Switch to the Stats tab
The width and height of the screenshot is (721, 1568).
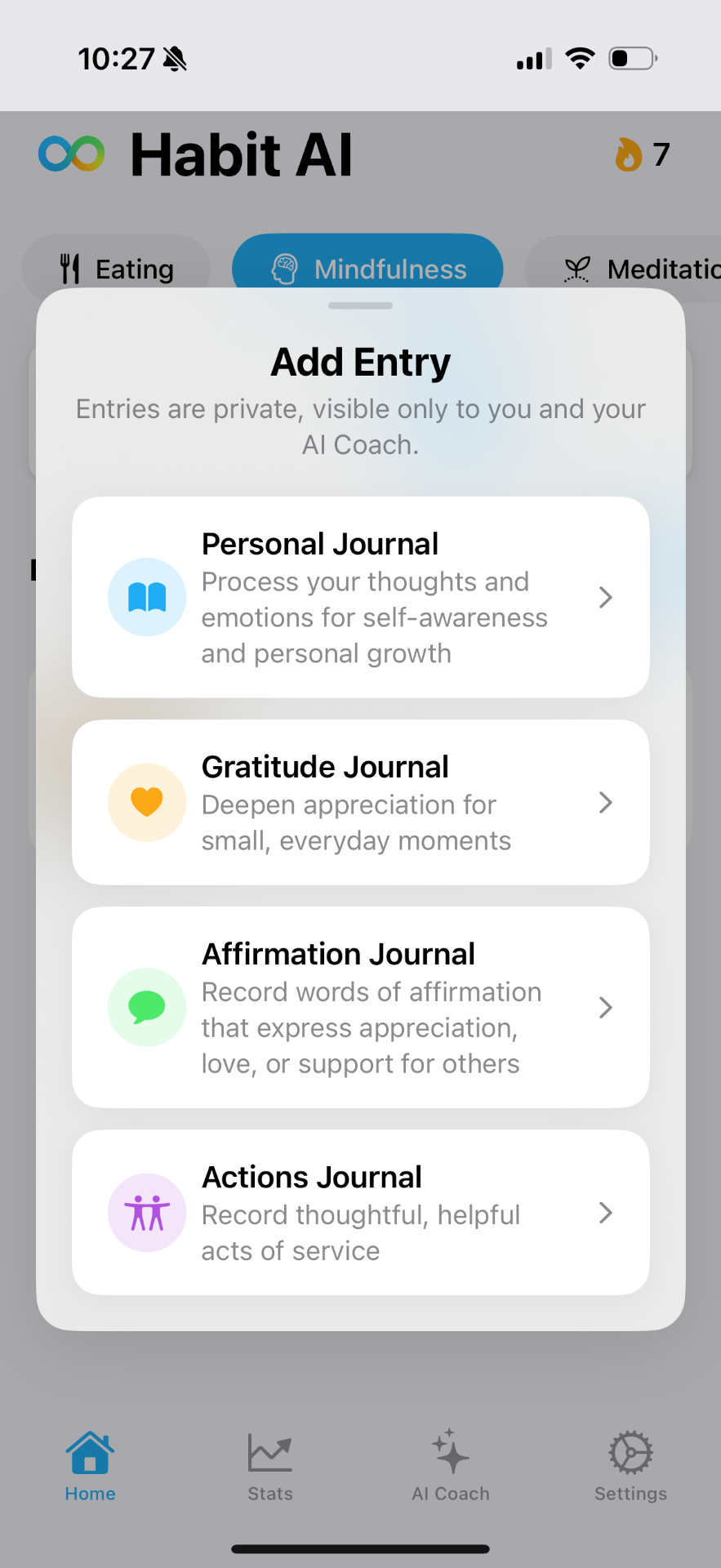270,1467
